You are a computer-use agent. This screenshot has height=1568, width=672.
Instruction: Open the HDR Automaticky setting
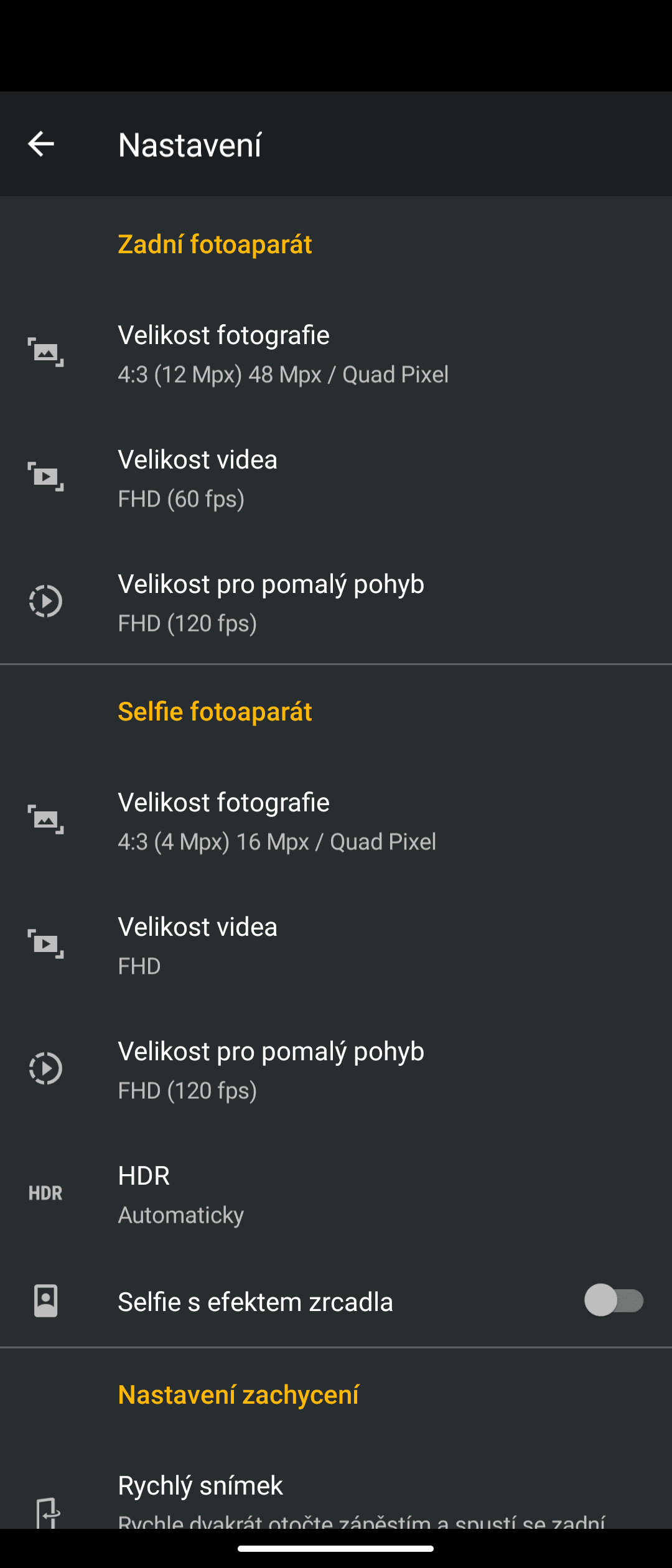click(x=336, y=1194)
